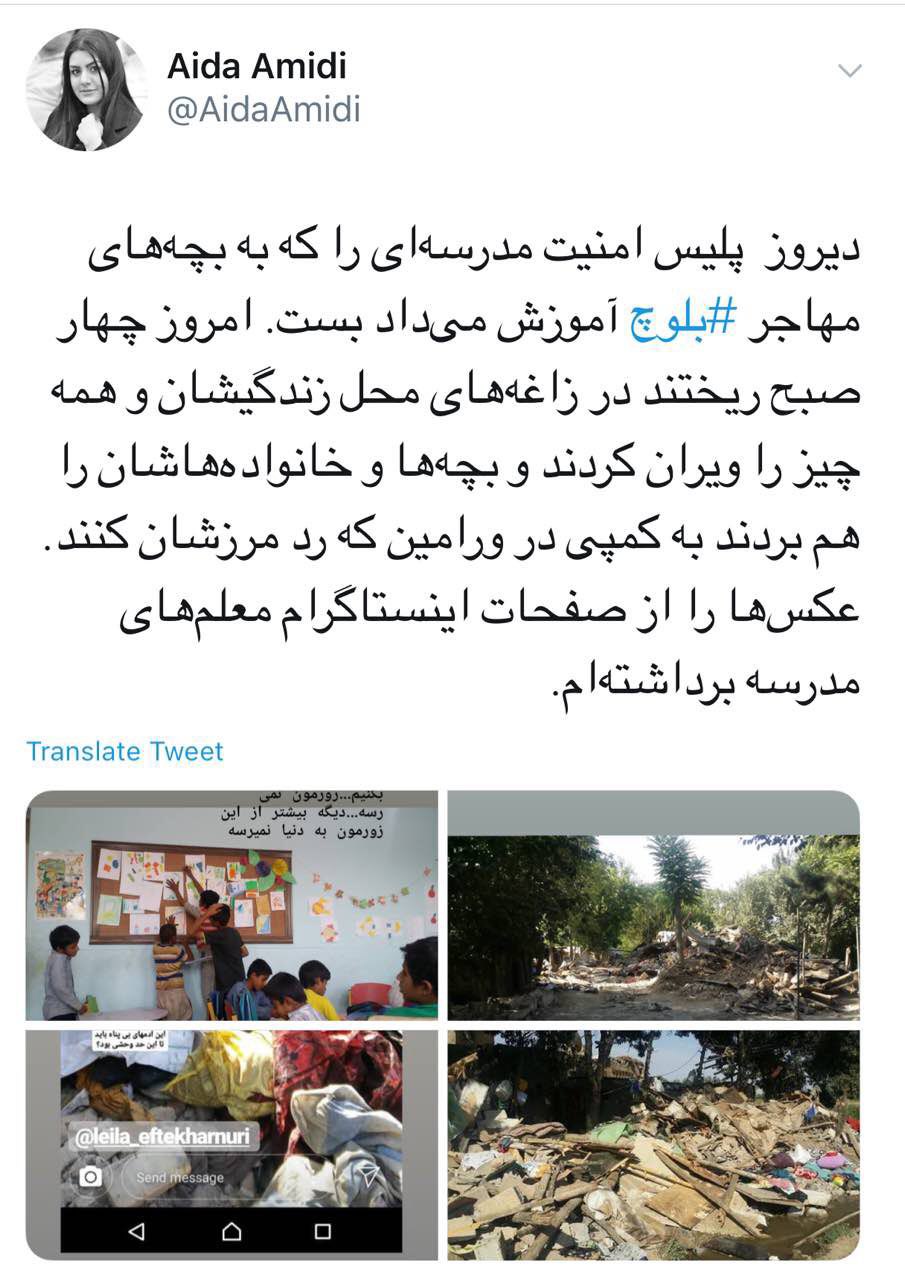Tap the @AidaAmidi handle
This screenshot has width=905, height=1280.
click(263, 110)
